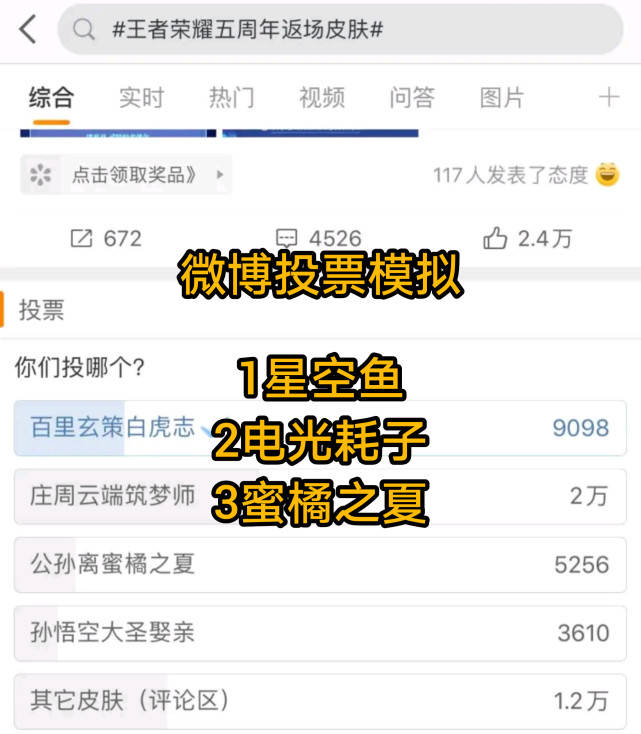Vote for 庄周云端筑梦师

tap(320, 496)
